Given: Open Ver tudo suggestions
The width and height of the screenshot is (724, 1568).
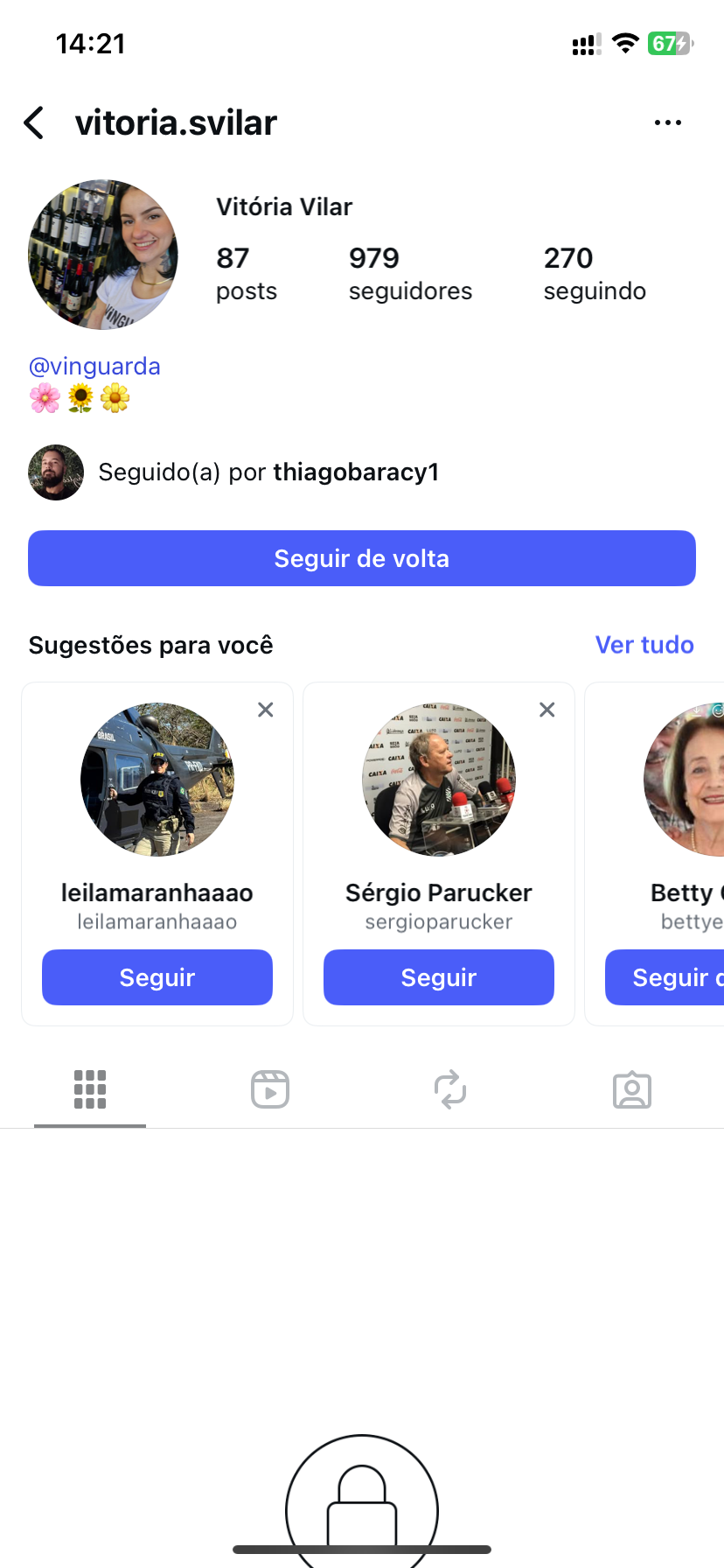Looking at the screenshot, I should pos(644,645).
